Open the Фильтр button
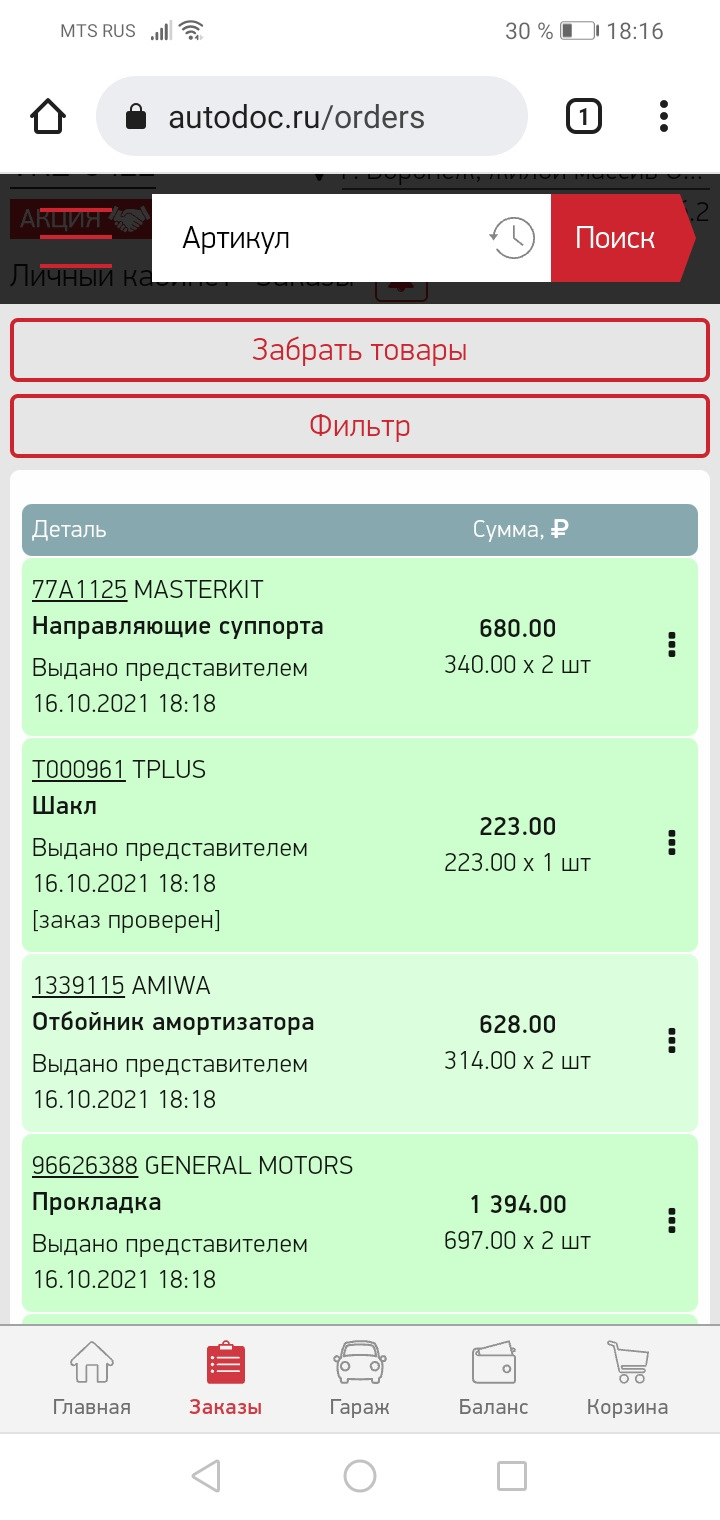Image resolution: width=720 pixels, height=1520 pixels. click(x=360, y=426)
